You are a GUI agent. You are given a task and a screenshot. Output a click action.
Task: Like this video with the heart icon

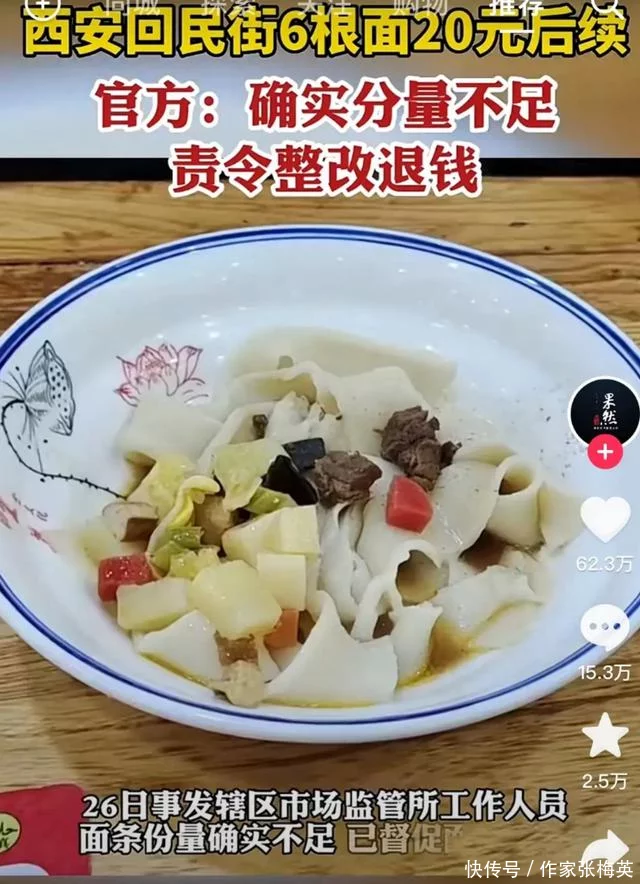coord(605,519)
